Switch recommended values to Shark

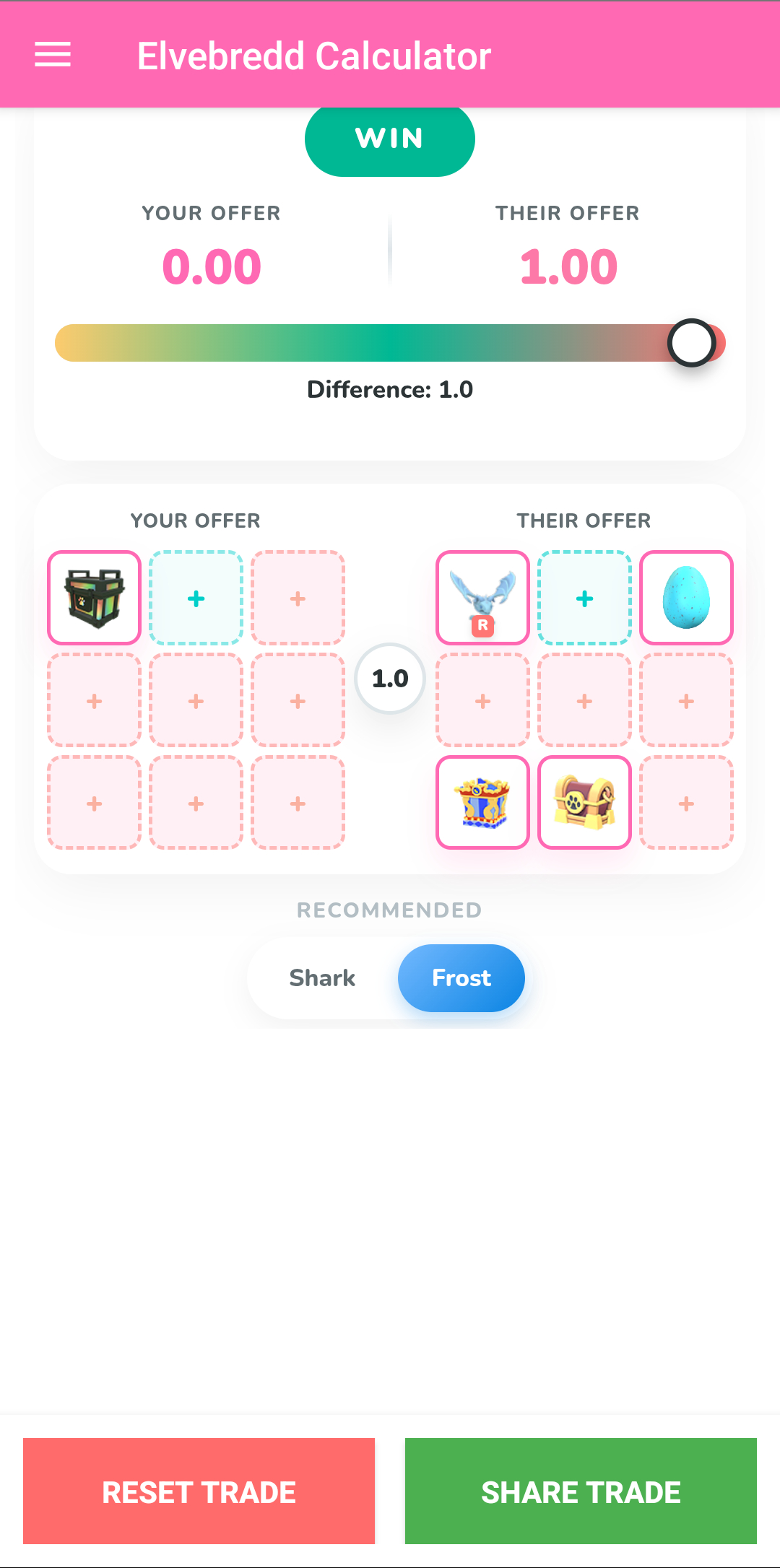coord(322,978)
